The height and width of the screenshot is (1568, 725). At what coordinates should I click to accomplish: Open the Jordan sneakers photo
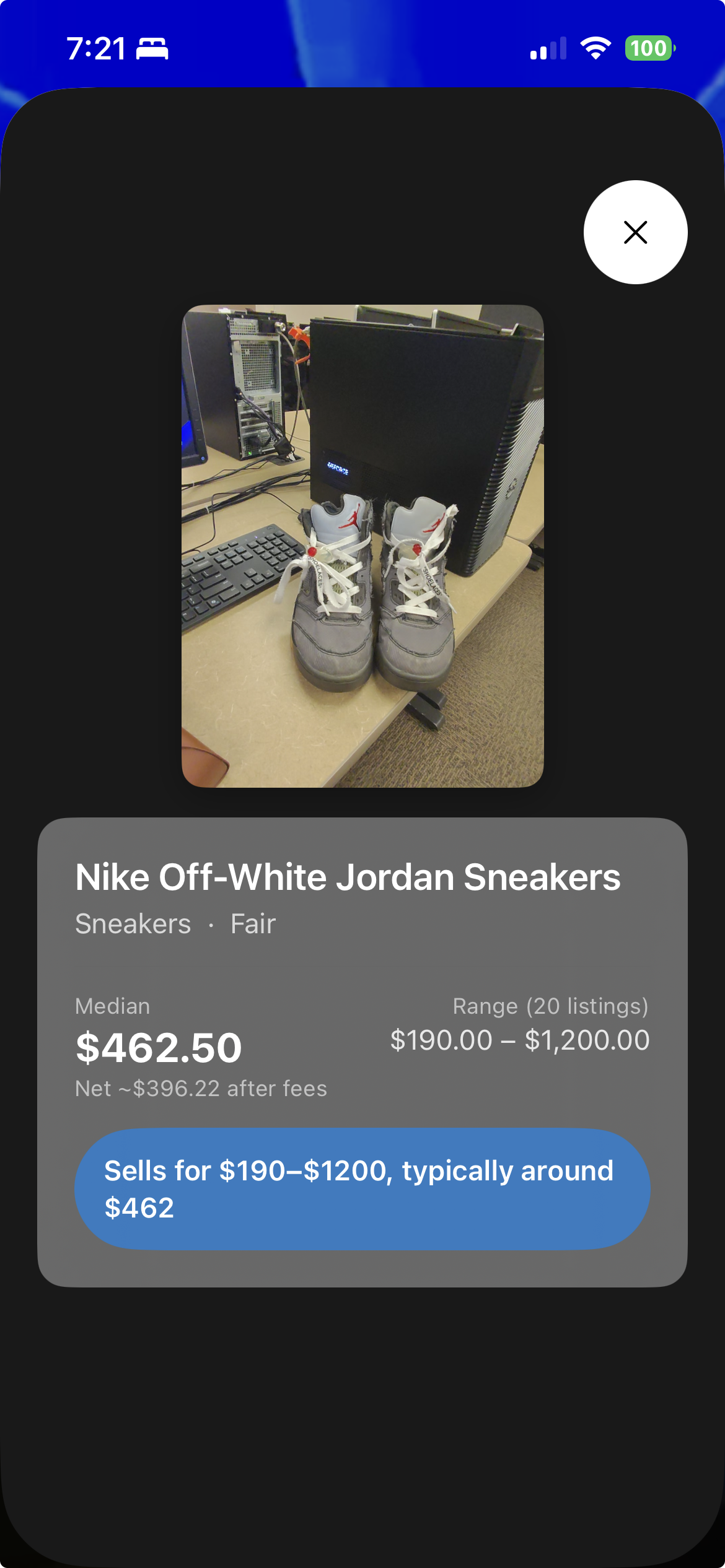(x=362, y=546)
